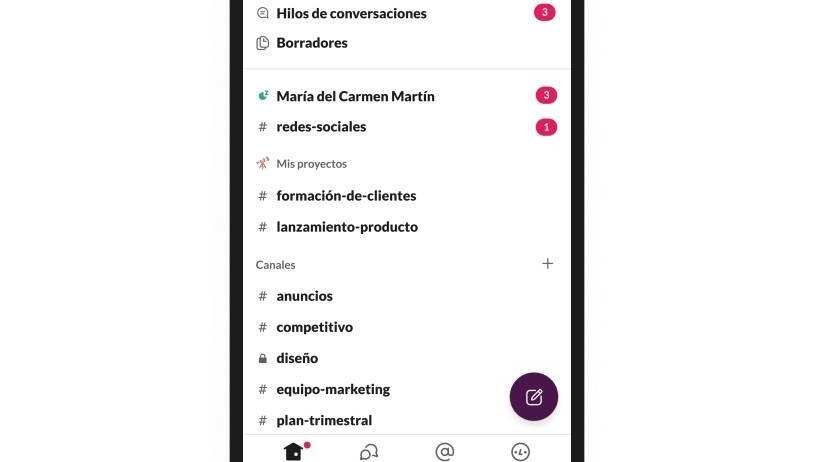This screenshot has height=462, width=823.
Task: Open the redes-sociales channel
Action: (320, 127)
